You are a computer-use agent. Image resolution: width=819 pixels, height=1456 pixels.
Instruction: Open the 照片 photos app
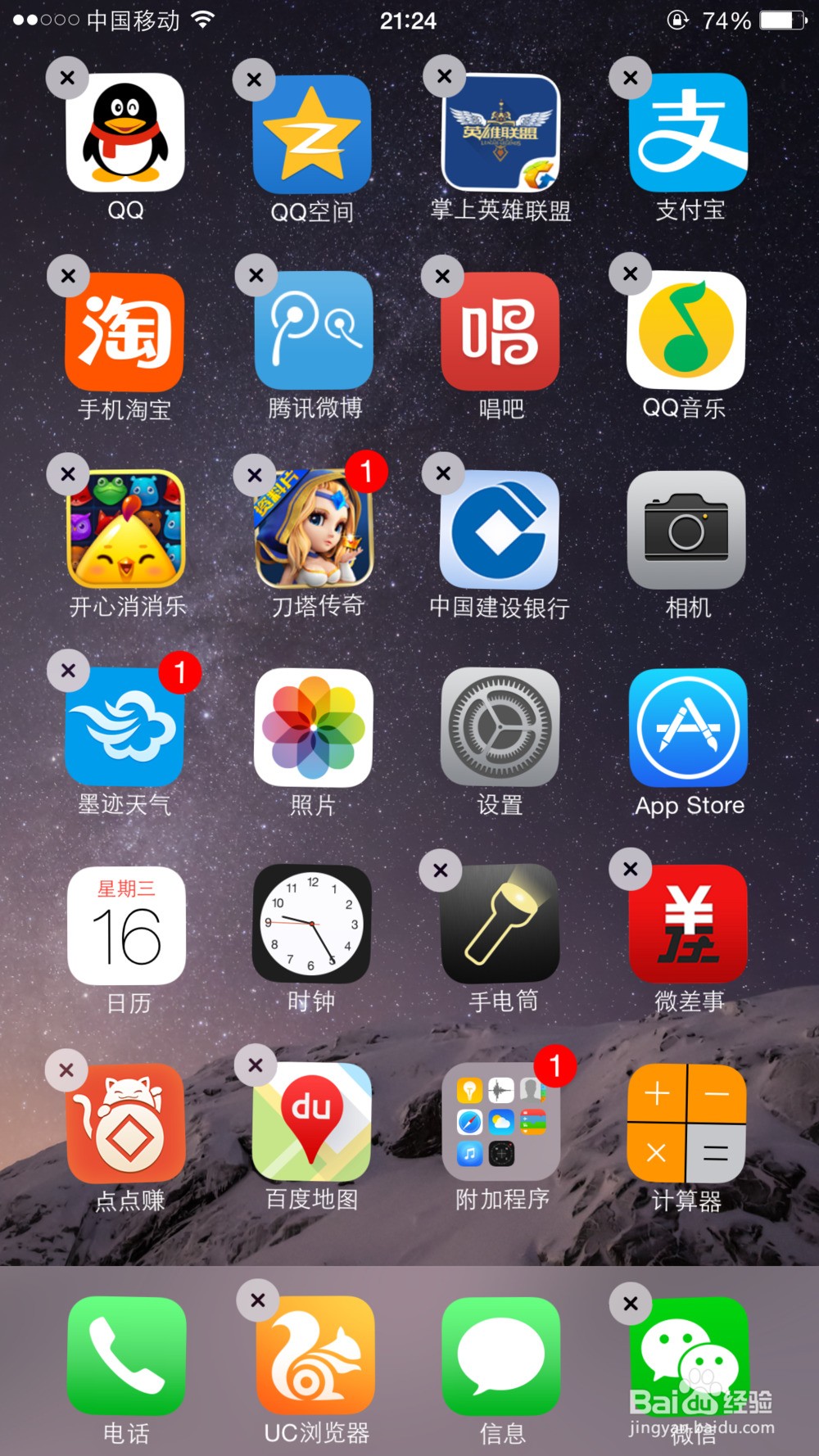[x=314, y=728]
